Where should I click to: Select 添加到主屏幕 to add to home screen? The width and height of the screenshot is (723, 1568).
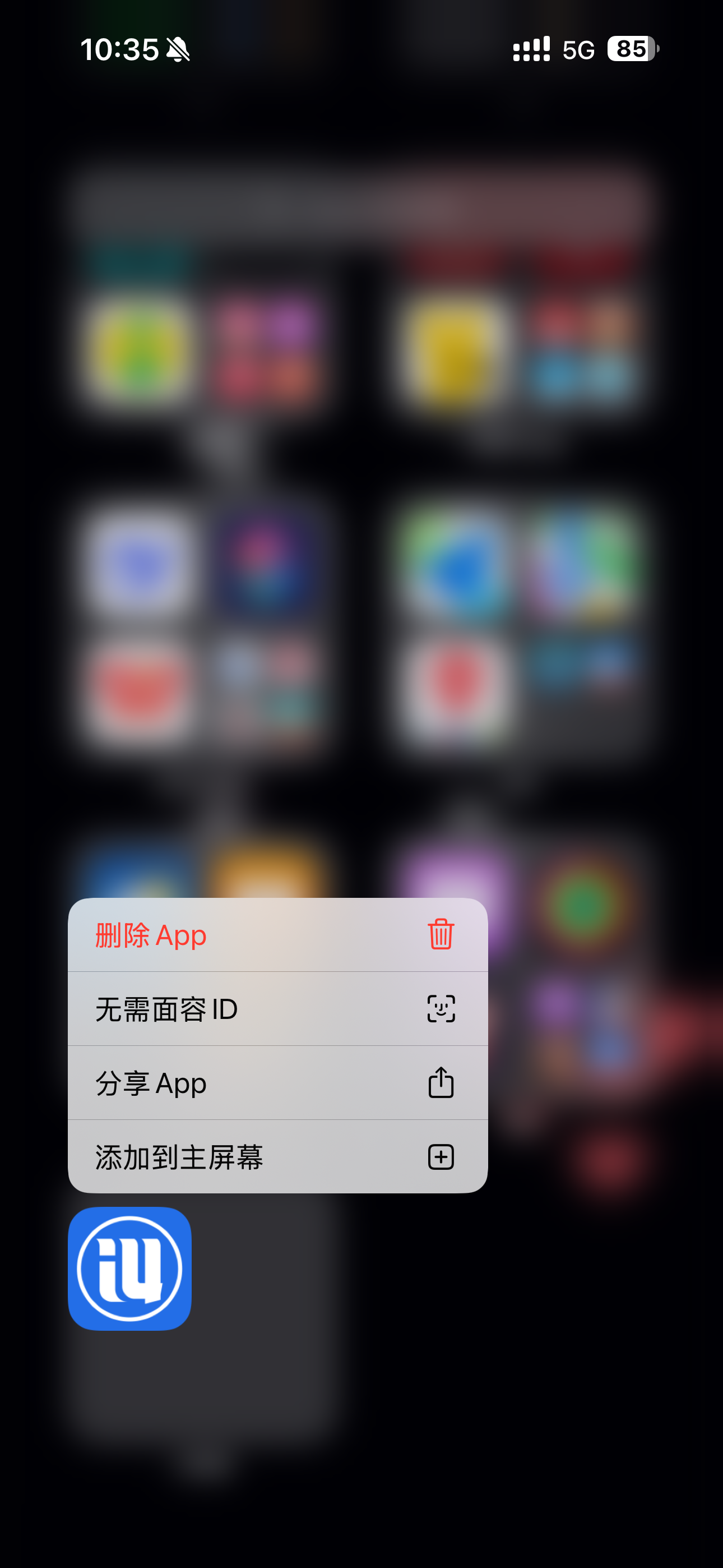pyautogui.click(x=277, y=1156)
